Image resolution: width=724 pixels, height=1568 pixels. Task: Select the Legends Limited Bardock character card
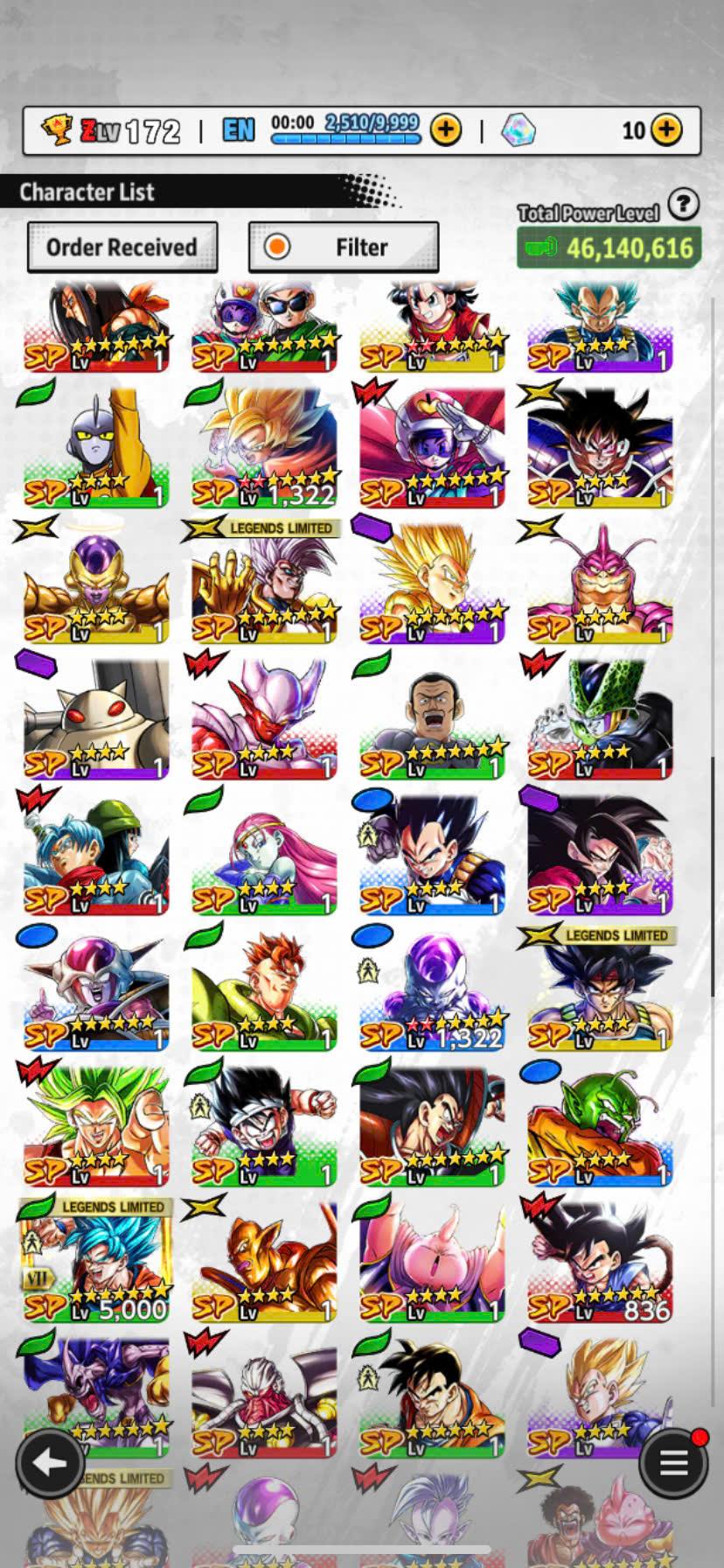point(600,990)
